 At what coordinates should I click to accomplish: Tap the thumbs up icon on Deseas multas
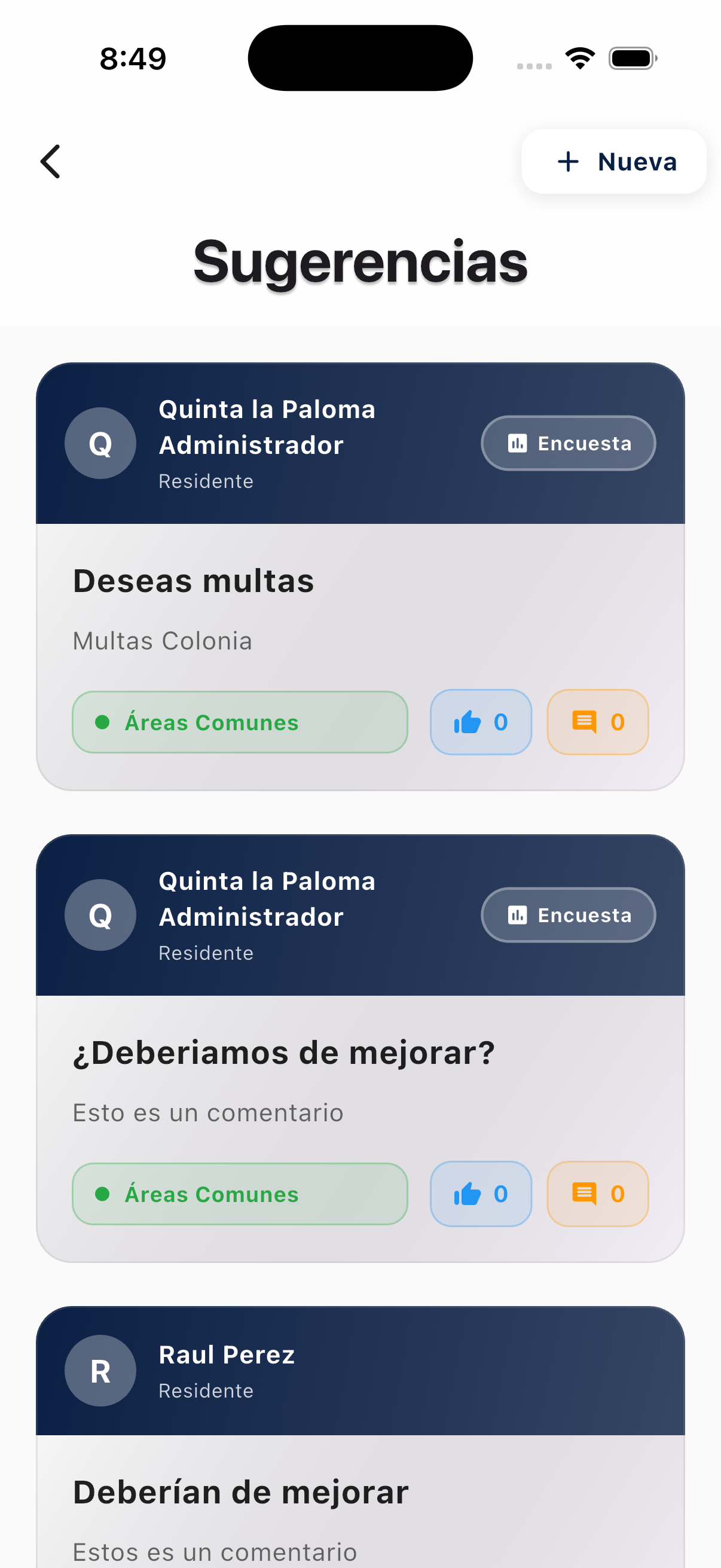click(468, 722)
